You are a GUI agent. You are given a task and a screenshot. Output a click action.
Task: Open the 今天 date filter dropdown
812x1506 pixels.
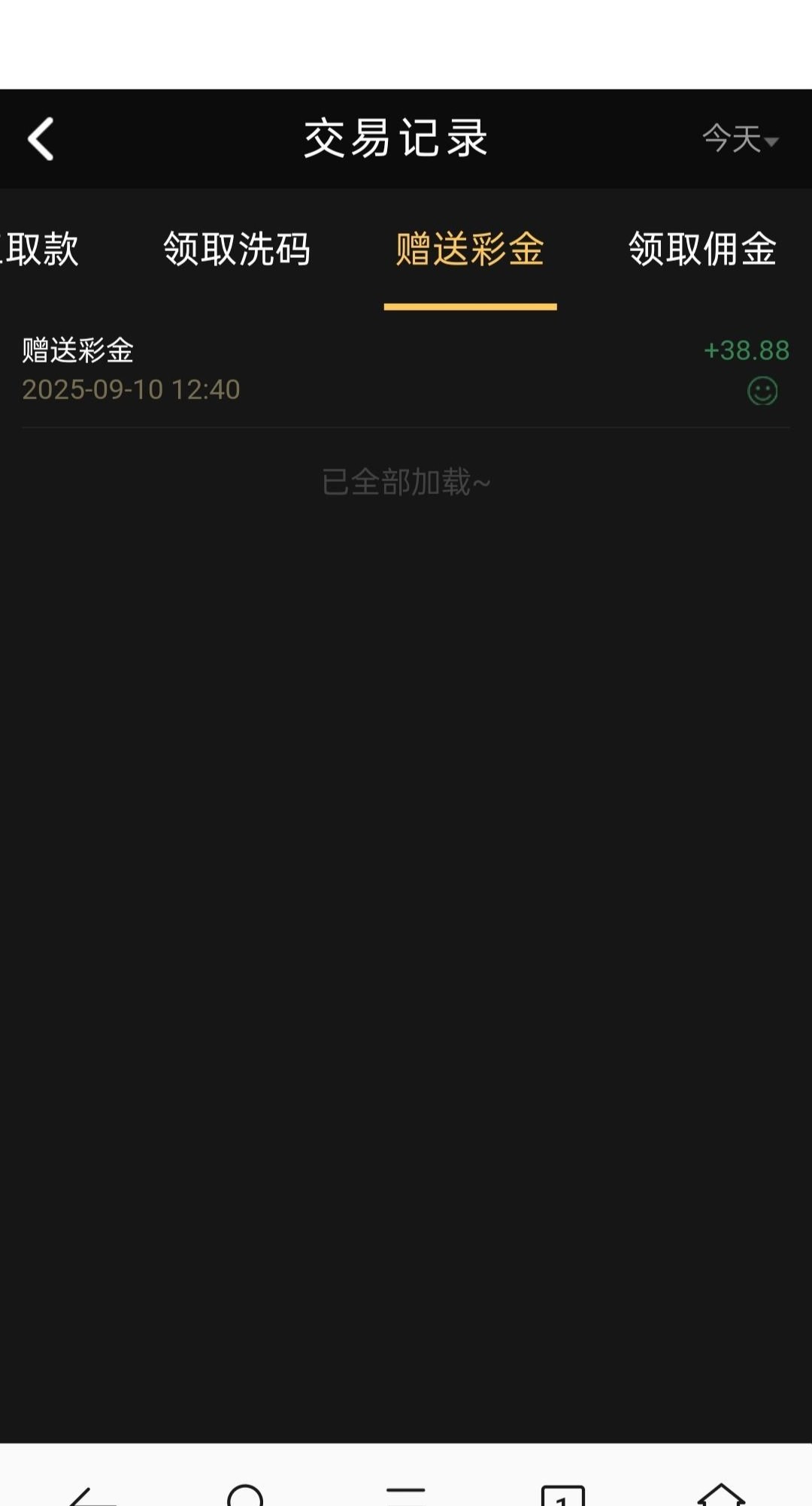[x=740, y=139]
